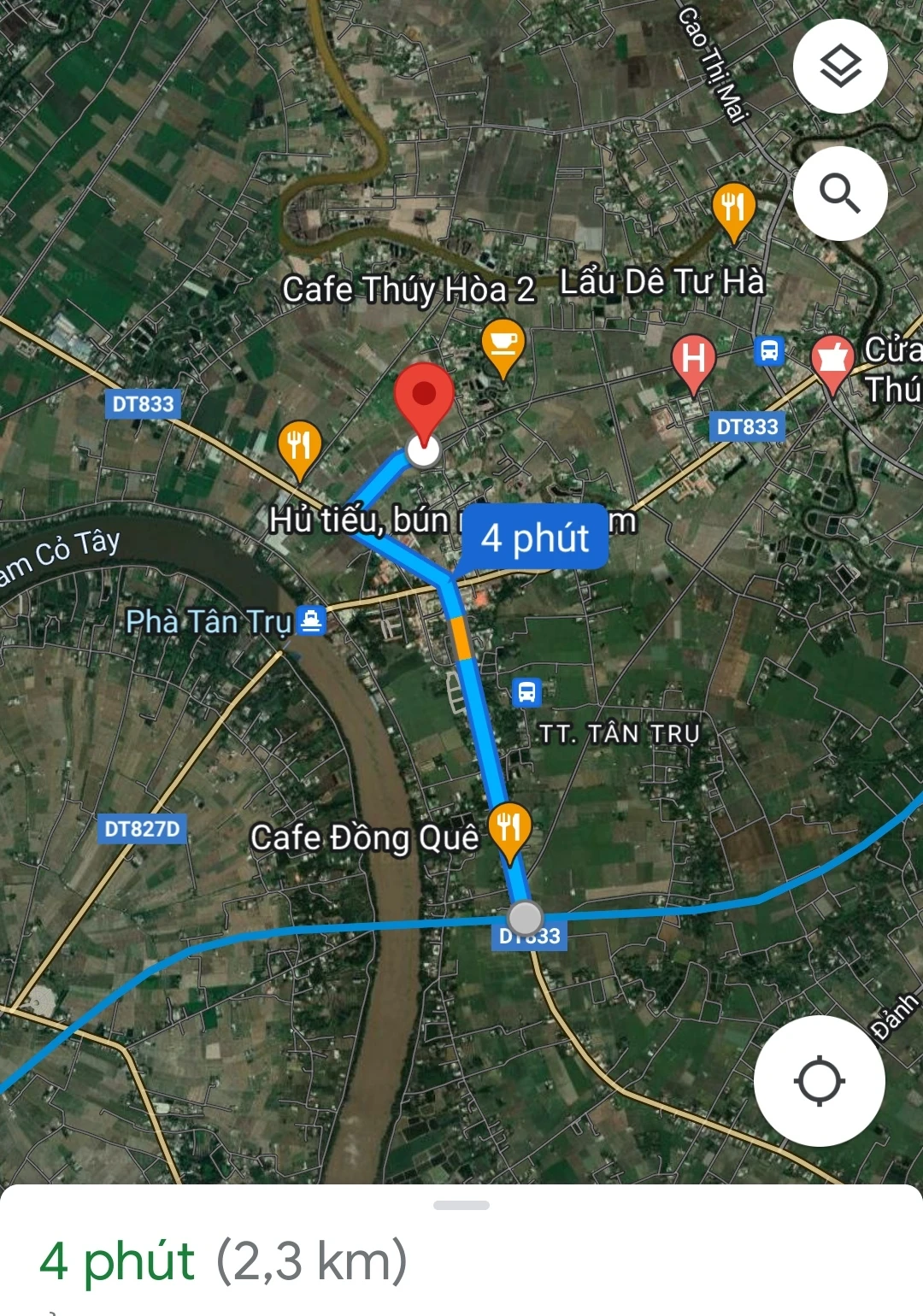Open the Hủ tiếu, bún restaurant pin
The width and height of the screenshot is (923, 1316).
(299, 447)
